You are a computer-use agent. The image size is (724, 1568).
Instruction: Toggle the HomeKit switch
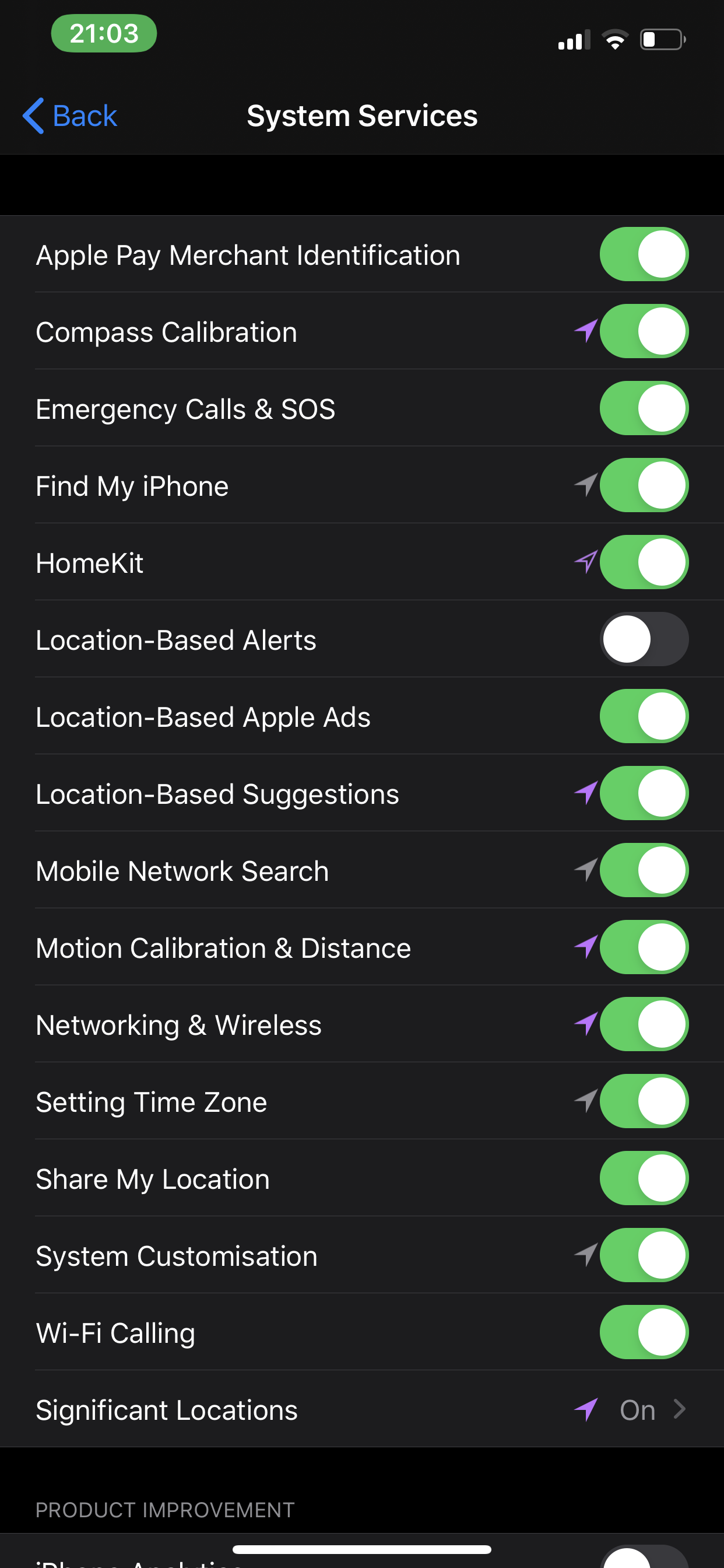(x=644, y=562)
